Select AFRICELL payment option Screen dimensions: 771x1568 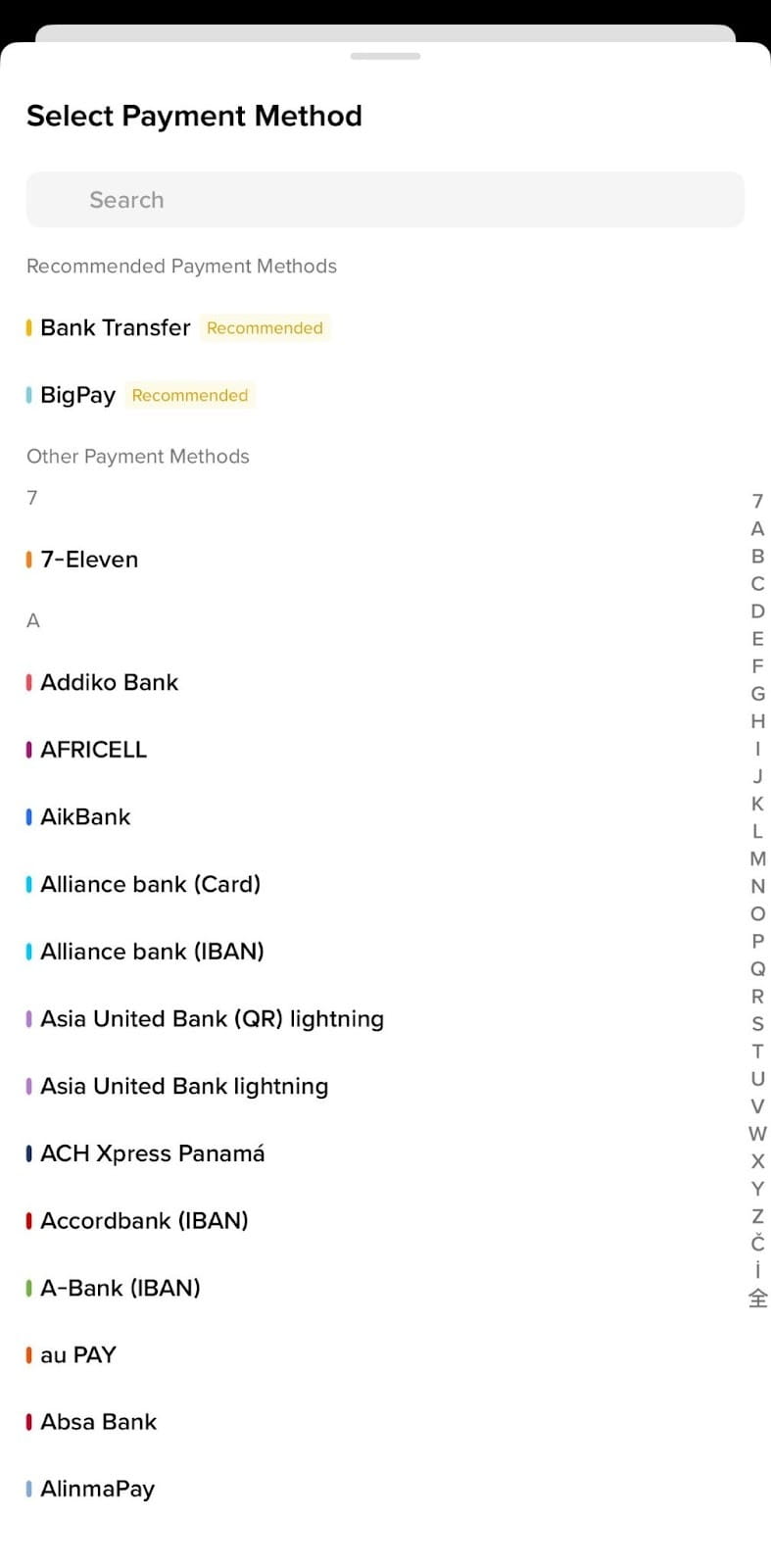tap(93, 750)
